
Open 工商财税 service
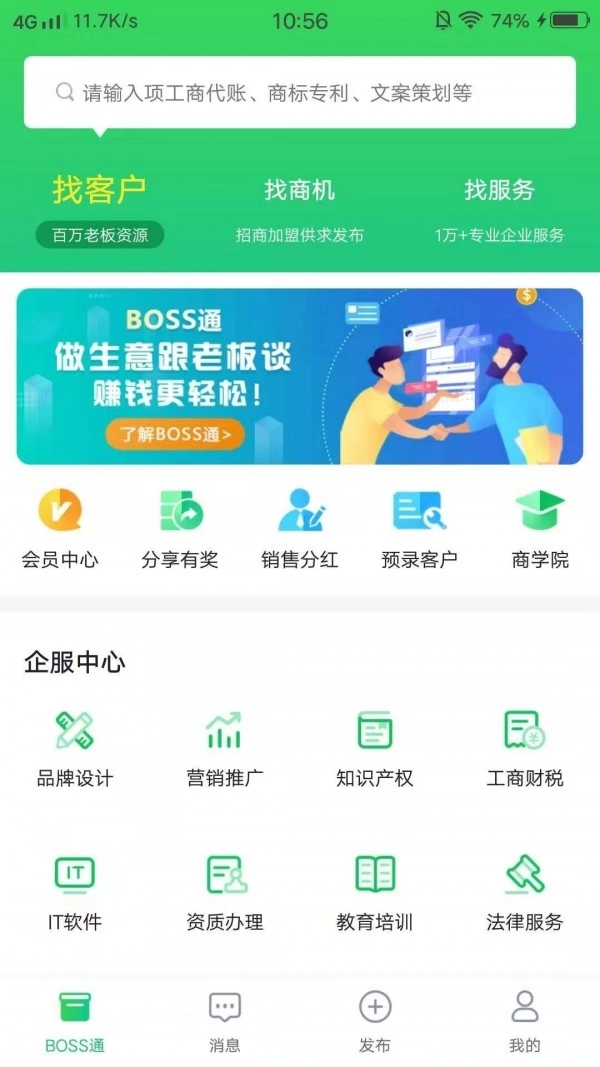[525, 748]
